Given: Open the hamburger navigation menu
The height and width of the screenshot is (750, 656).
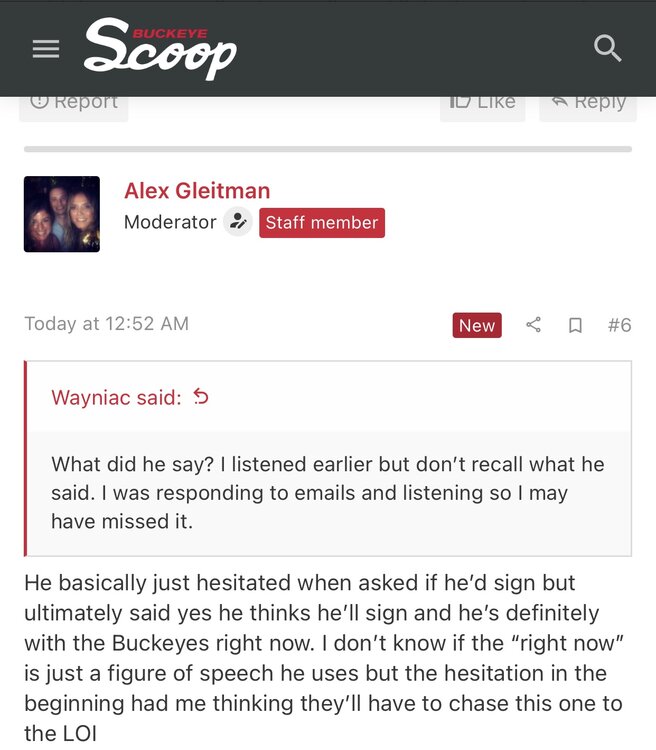Looking at the screenshot, I should pos(46,49).
